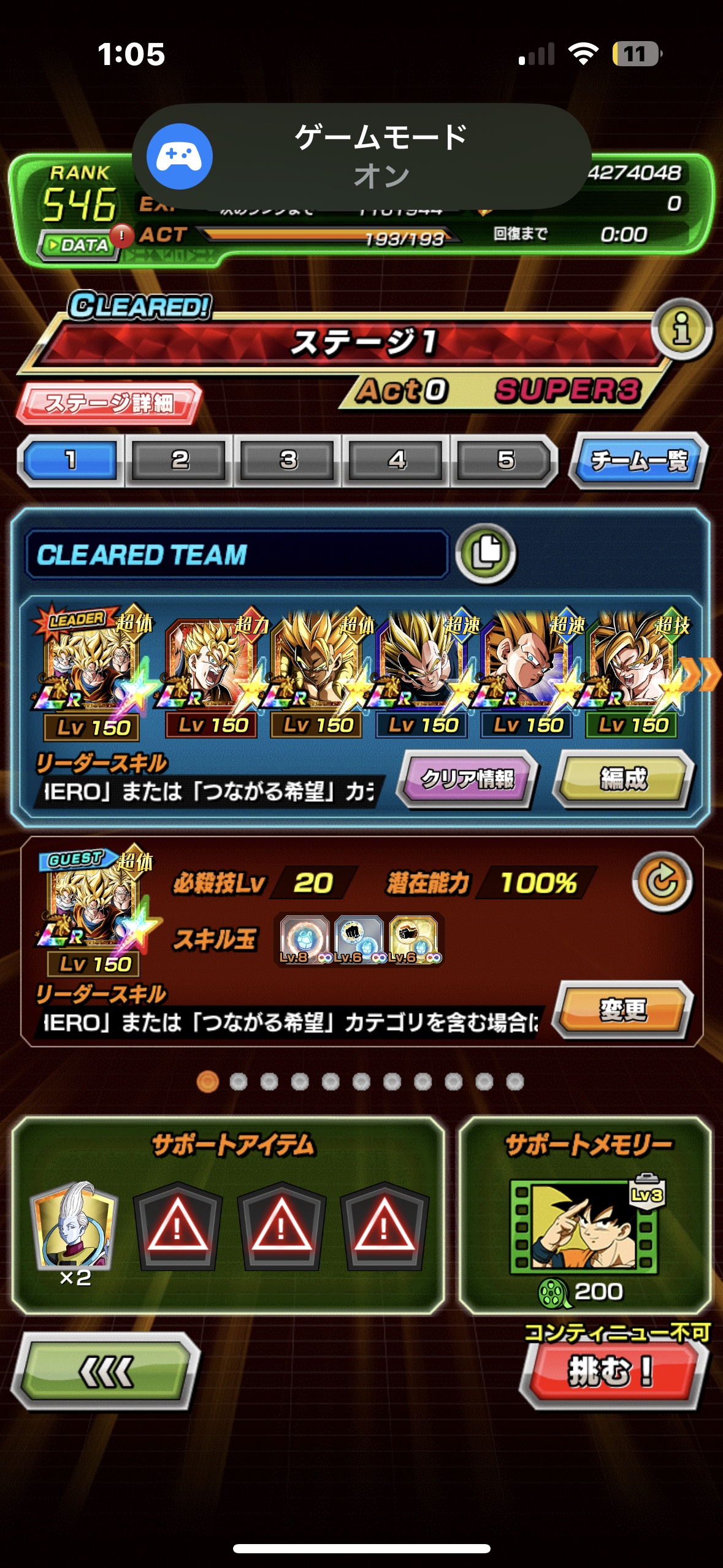Switch to team slot 3

click(x=288, y=460)
